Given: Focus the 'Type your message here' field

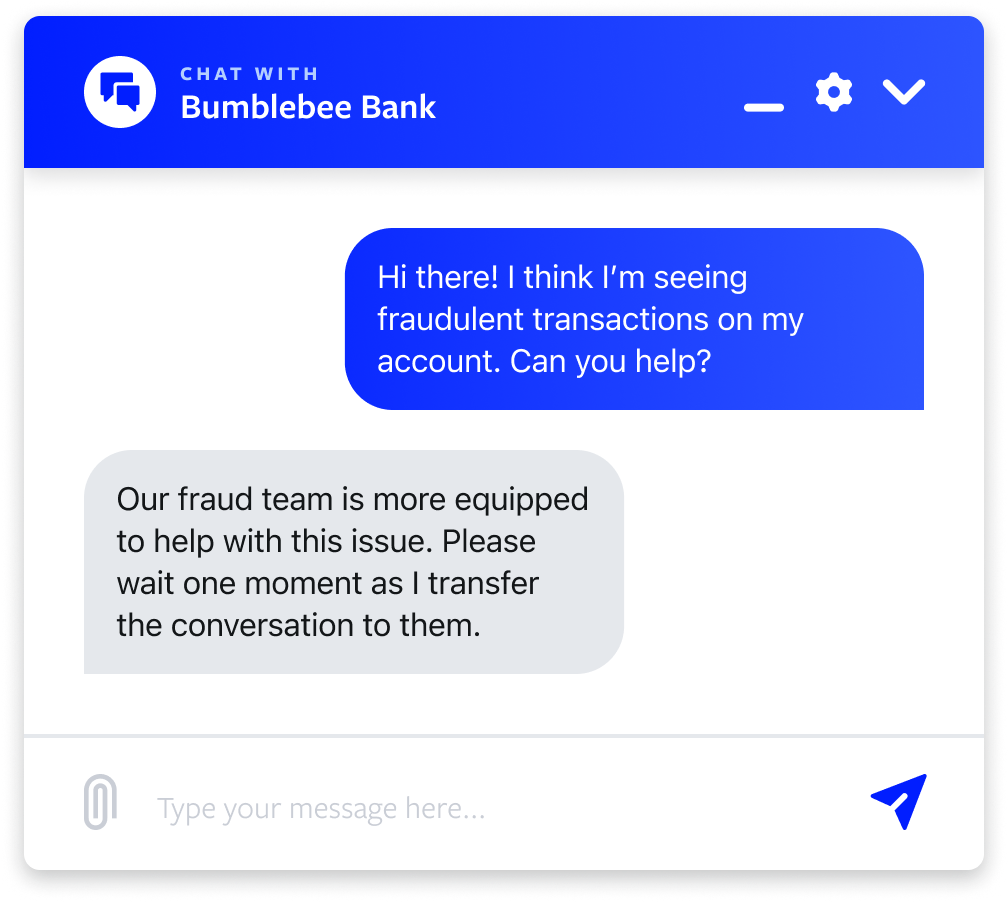Looking at the screenshot, I should (x=480, y=808).
